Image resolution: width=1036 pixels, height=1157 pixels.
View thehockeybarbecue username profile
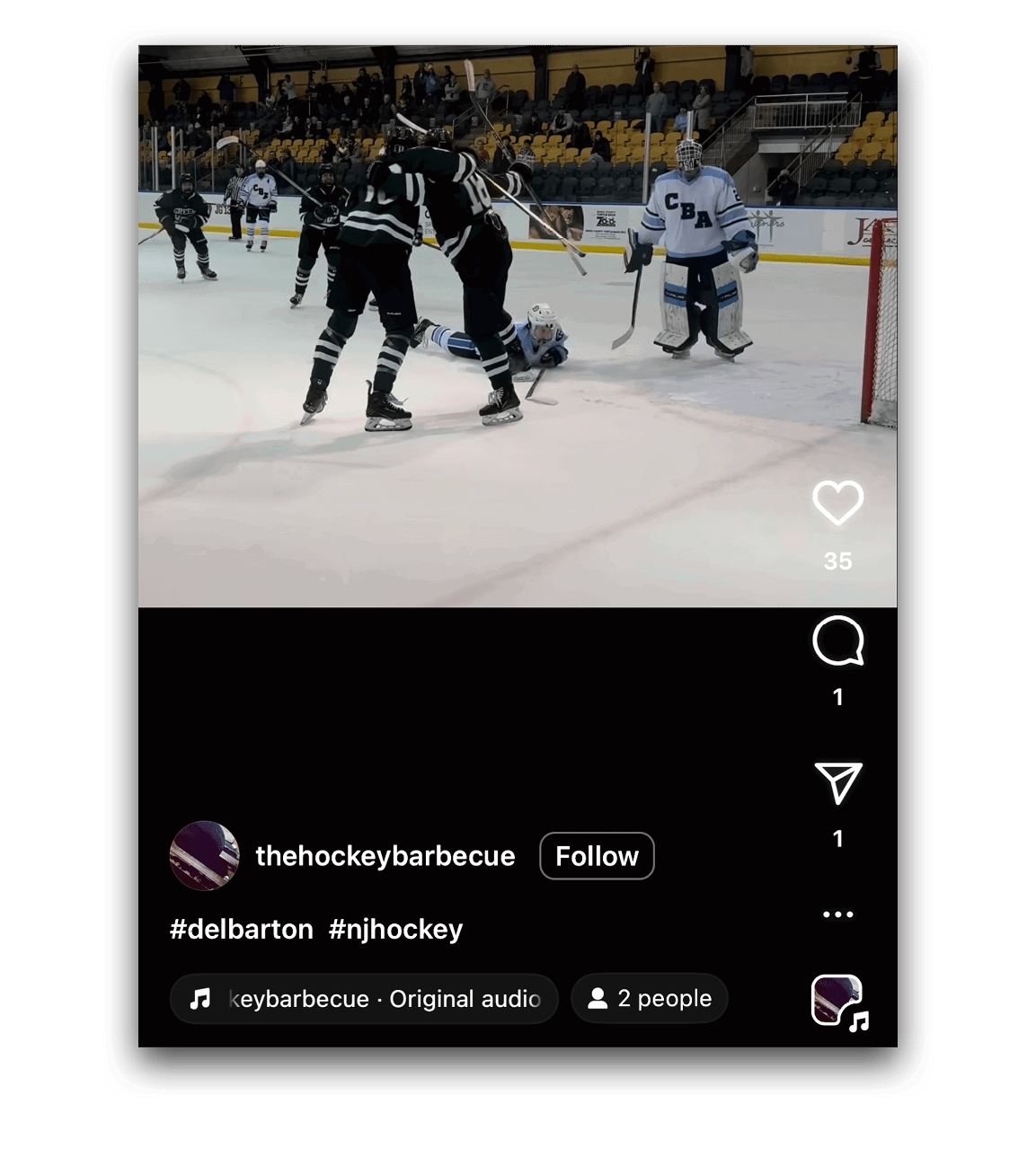coord(385,856)
